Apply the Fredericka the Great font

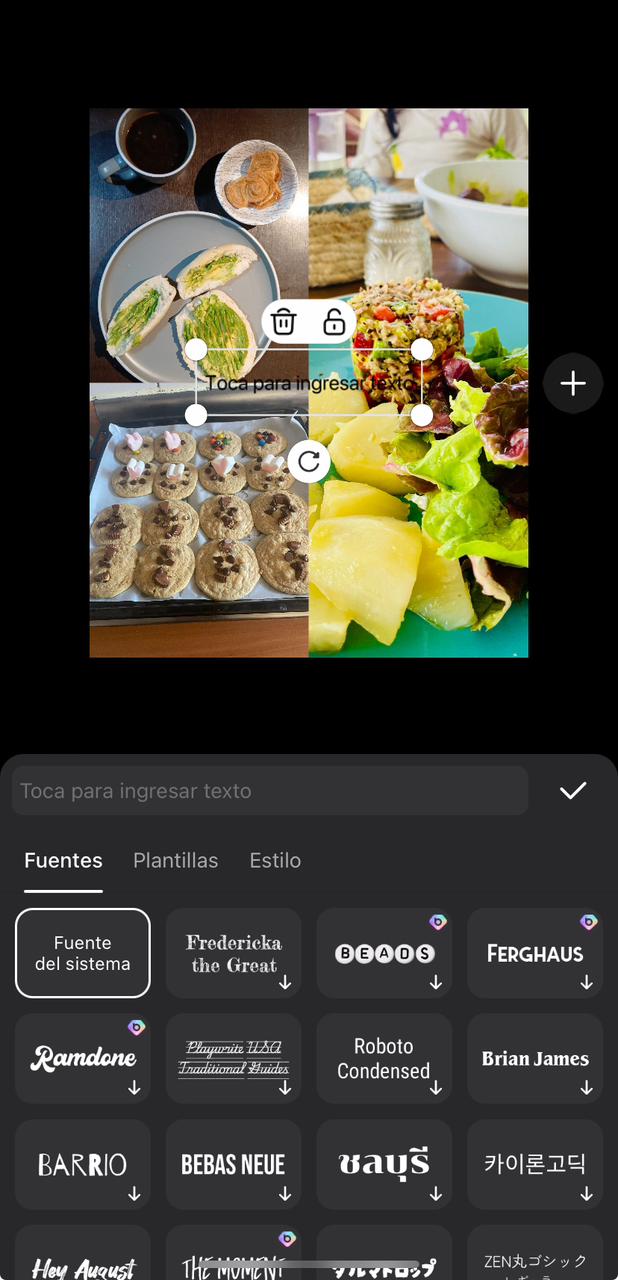click(234, 953)
